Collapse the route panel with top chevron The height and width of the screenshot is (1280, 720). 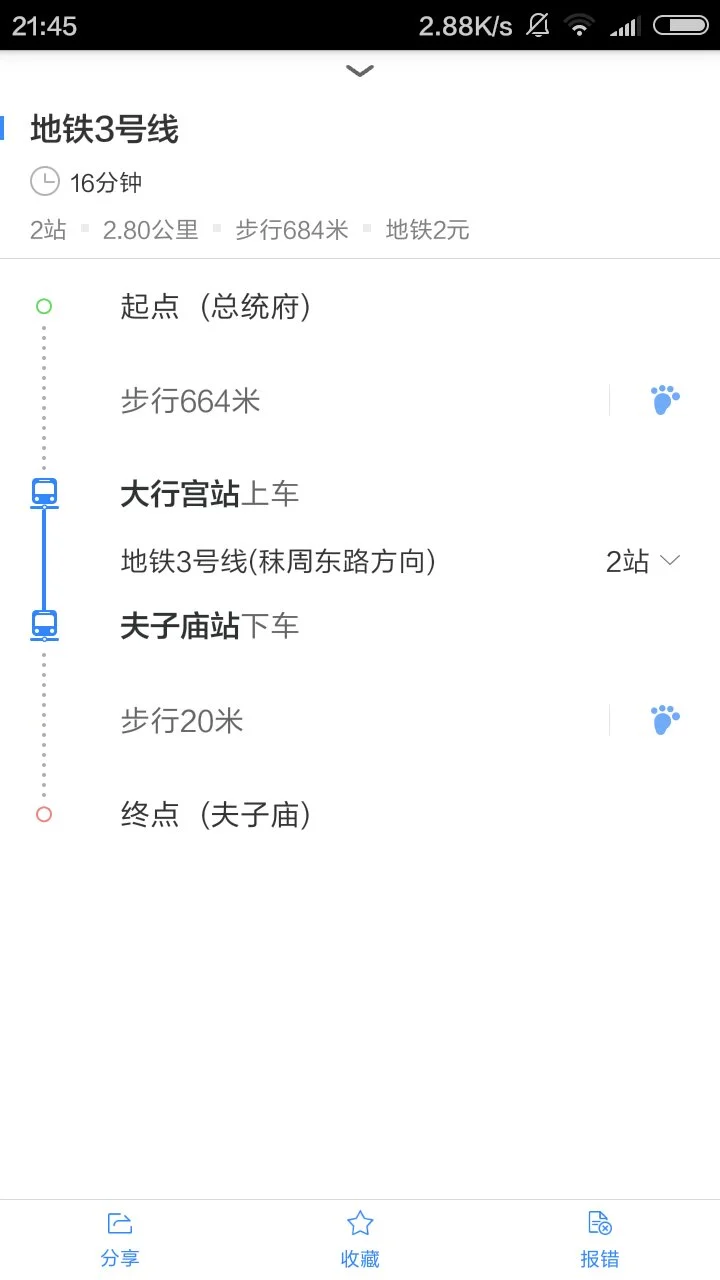(x=359, y=70)
